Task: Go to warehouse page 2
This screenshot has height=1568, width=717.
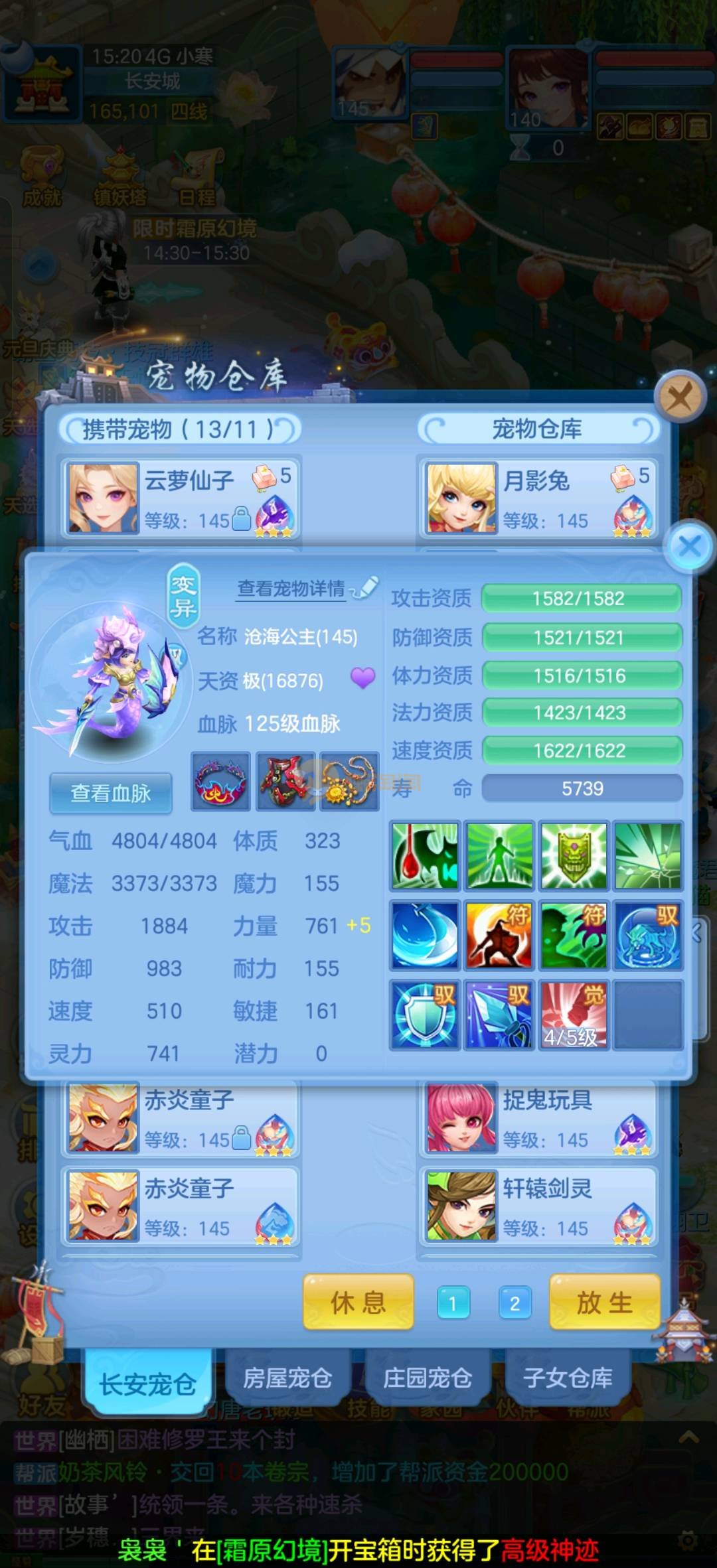Action: pyautogui.click(x=515, y=1303)
